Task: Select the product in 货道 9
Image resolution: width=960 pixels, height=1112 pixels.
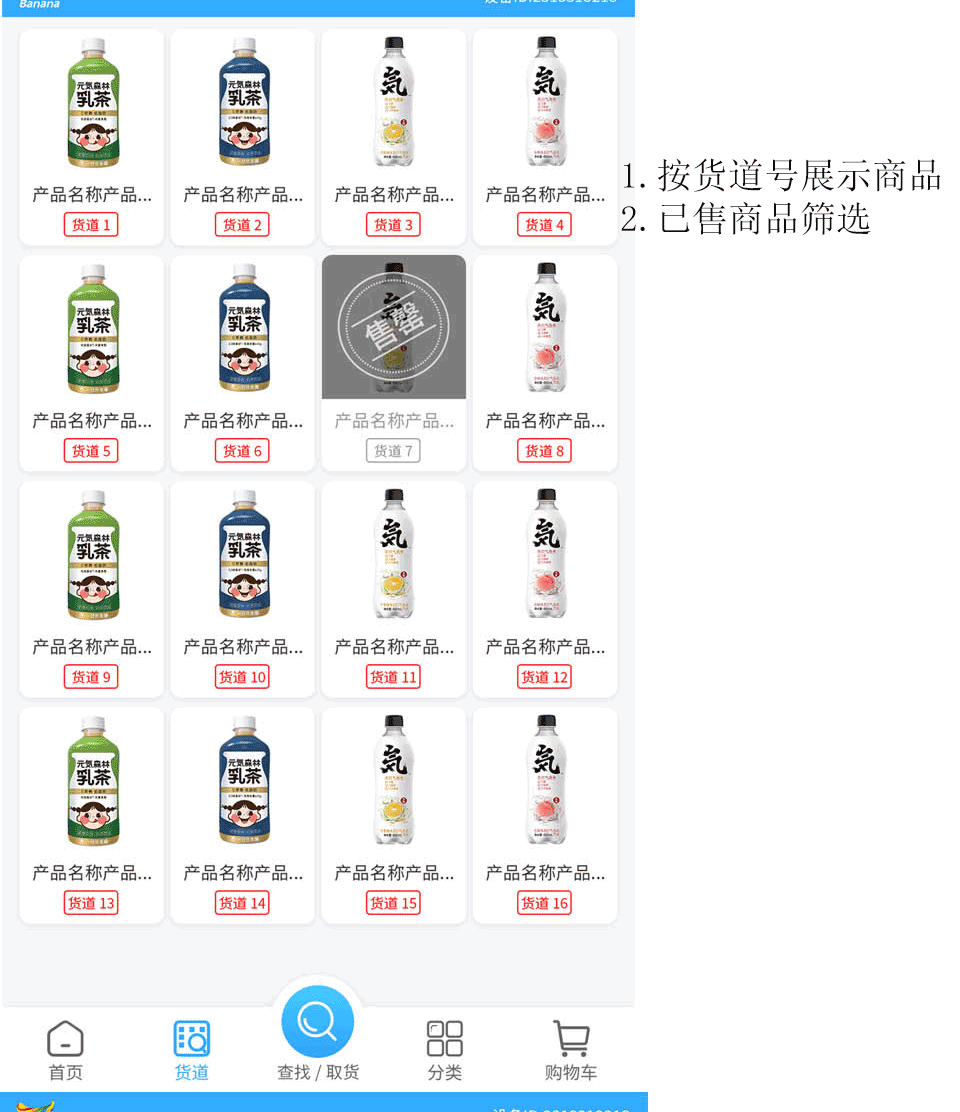Action: coord(92,562)
